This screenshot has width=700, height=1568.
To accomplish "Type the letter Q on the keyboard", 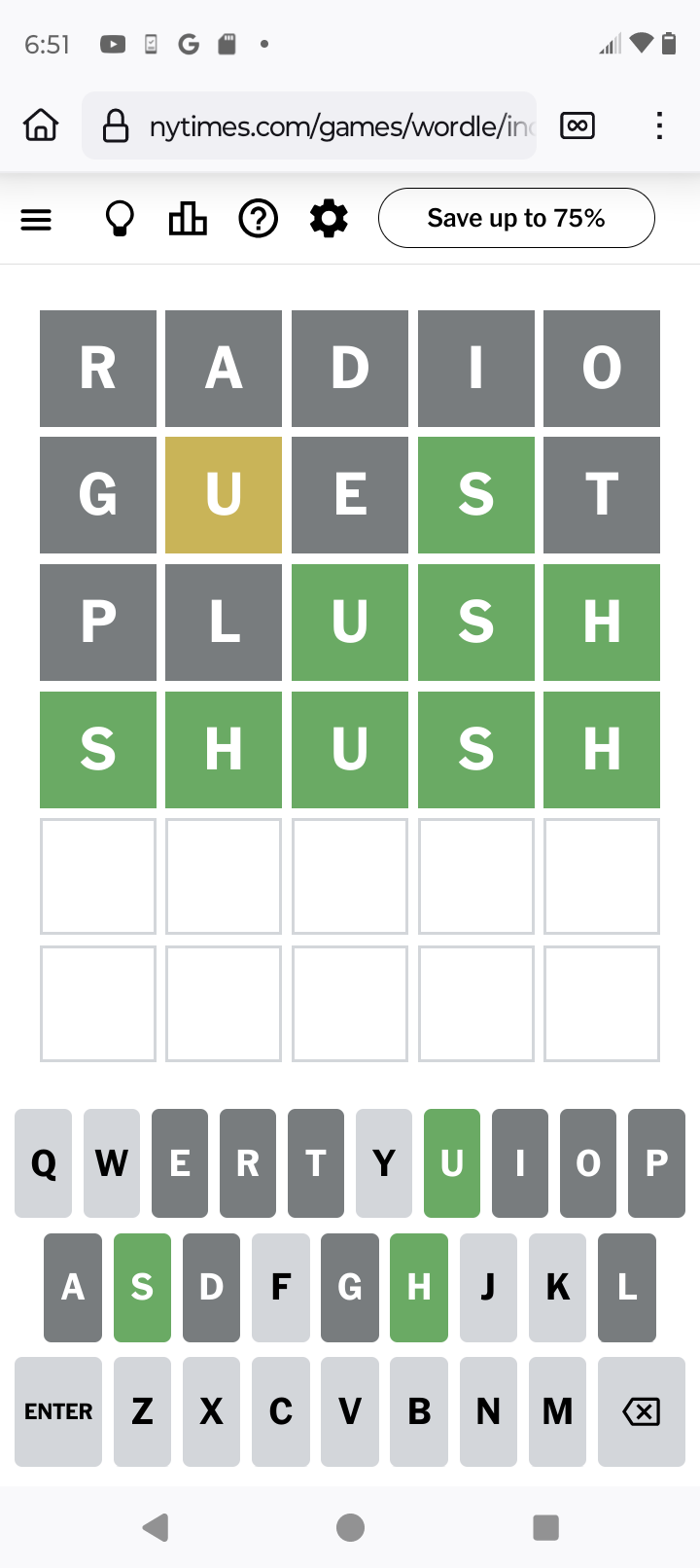I will point(44,1163).
